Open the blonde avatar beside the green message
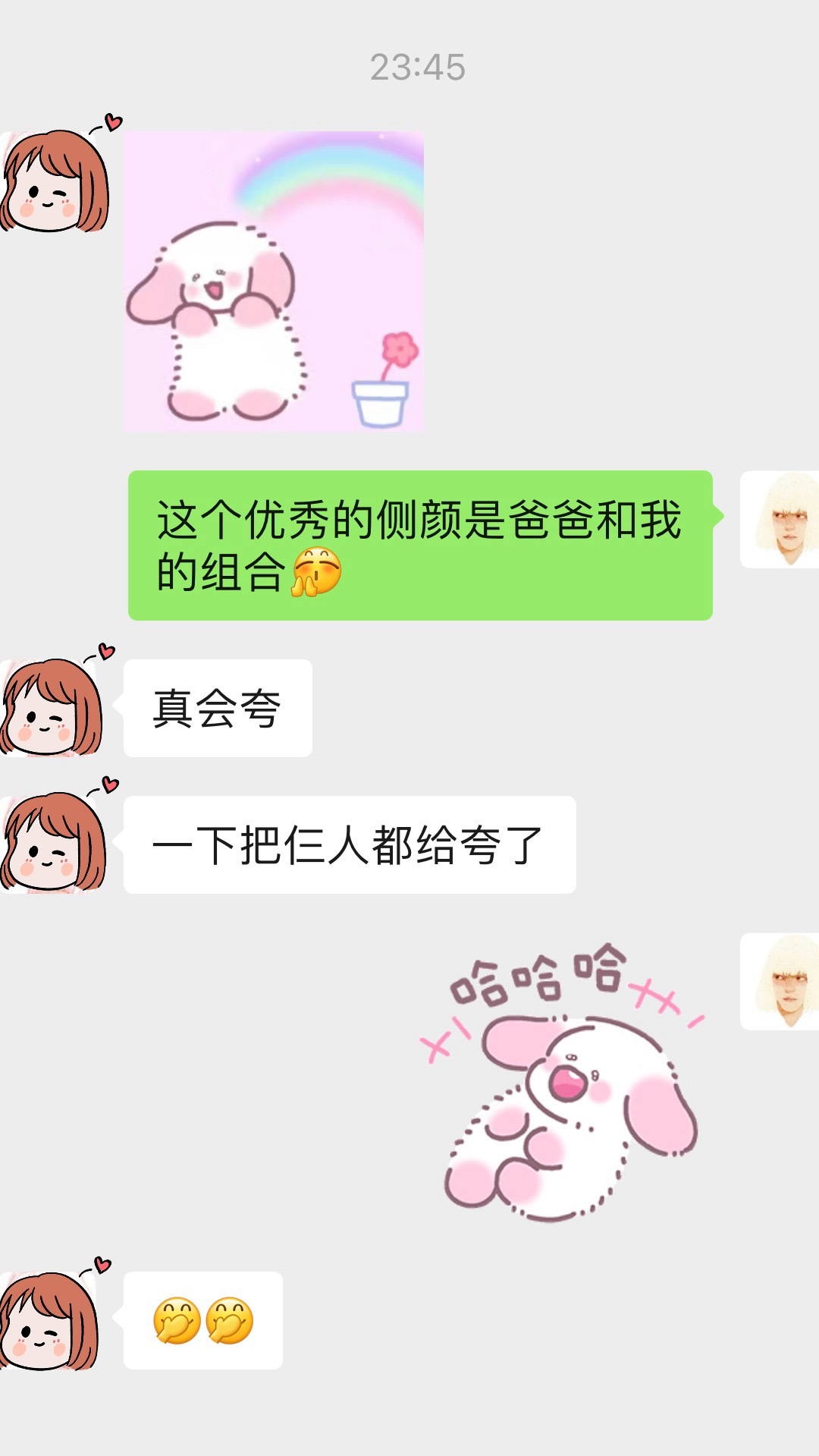819x1456 pixels. point(780,520)
